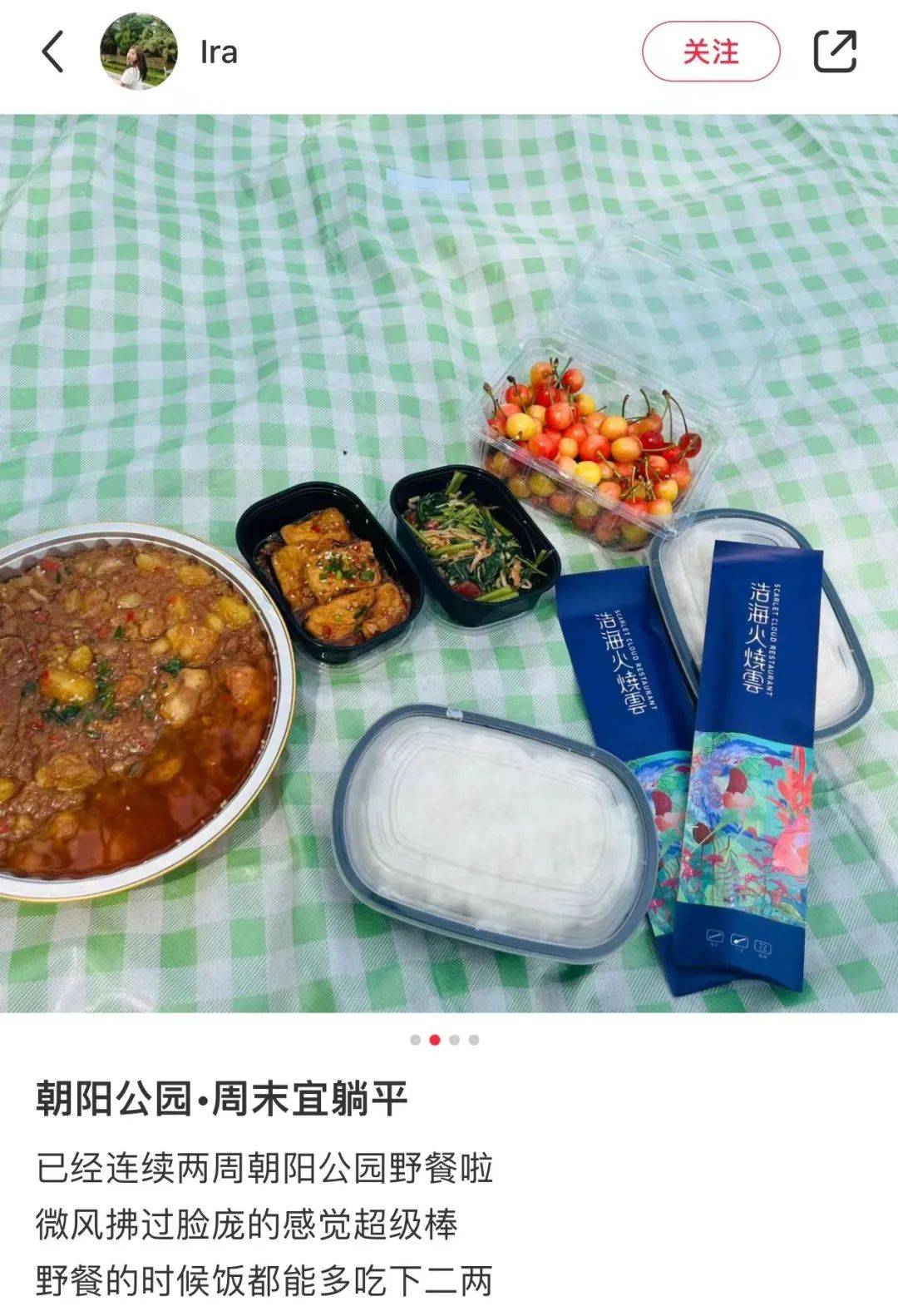Tap the photo page indicator dots
898x1316 pixels.
click(x=444, y=1040)
